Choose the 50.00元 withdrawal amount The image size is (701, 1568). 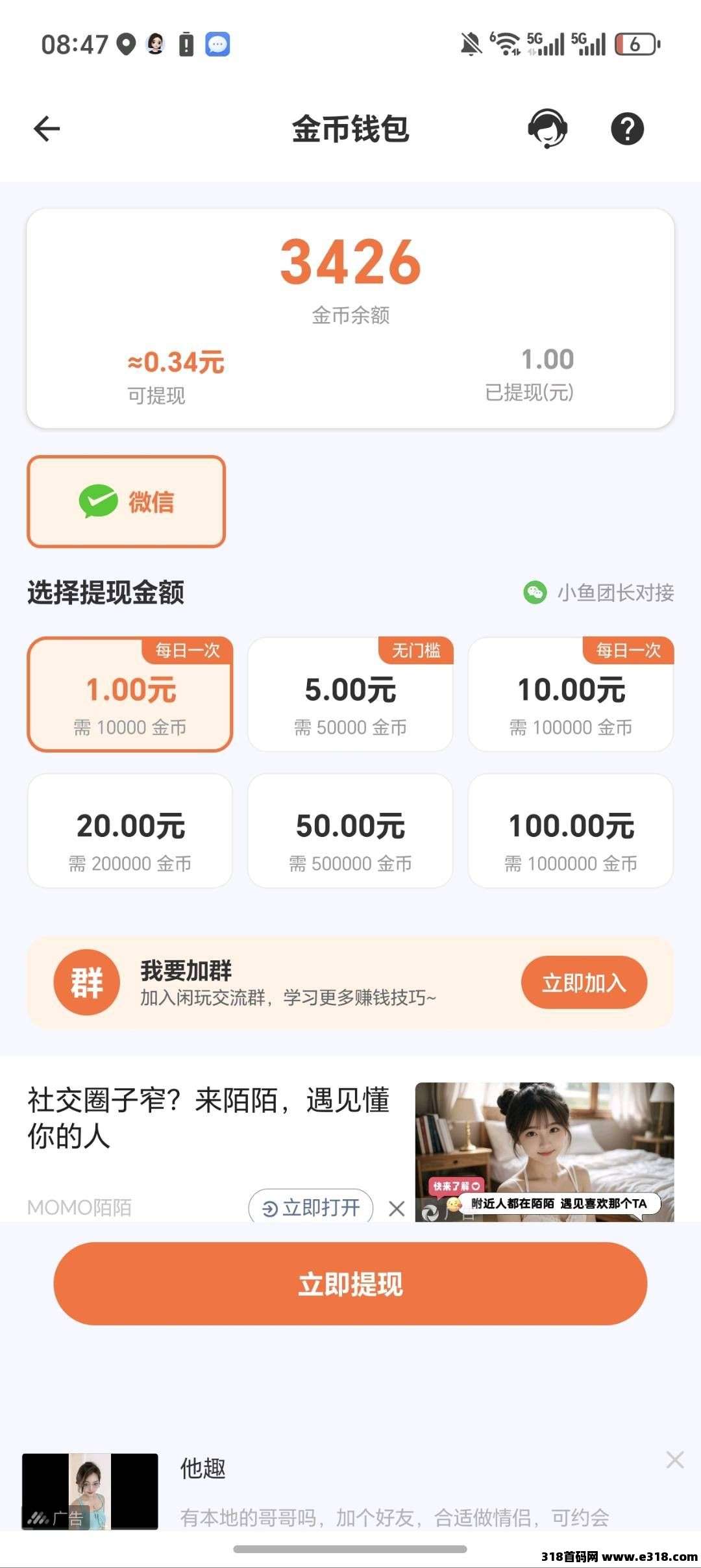350,831
